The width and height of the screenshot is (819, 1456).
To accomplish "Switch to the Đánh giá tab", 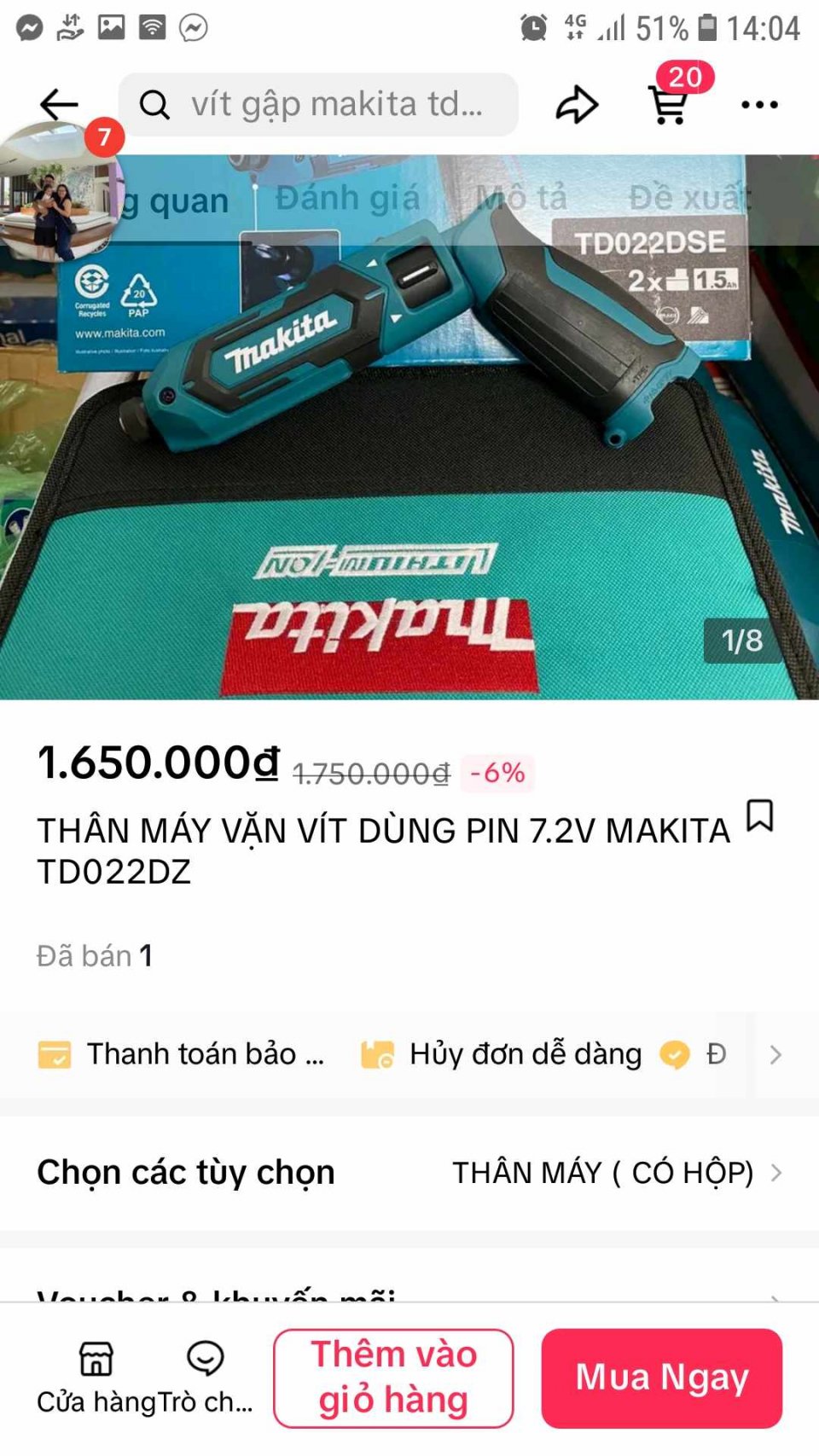I will click(347, 199).
